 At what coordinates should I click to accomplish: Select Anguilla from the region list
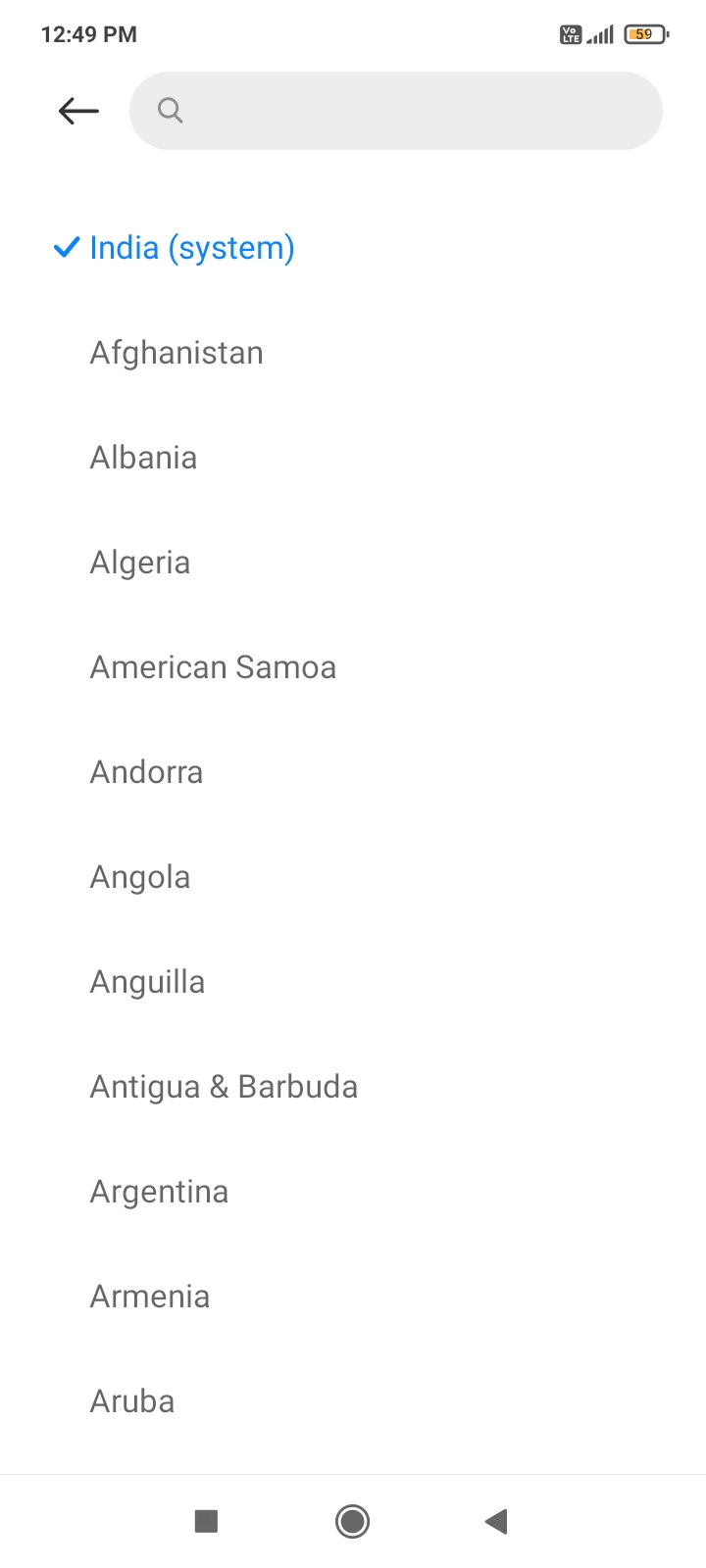[x=147, y=982]
